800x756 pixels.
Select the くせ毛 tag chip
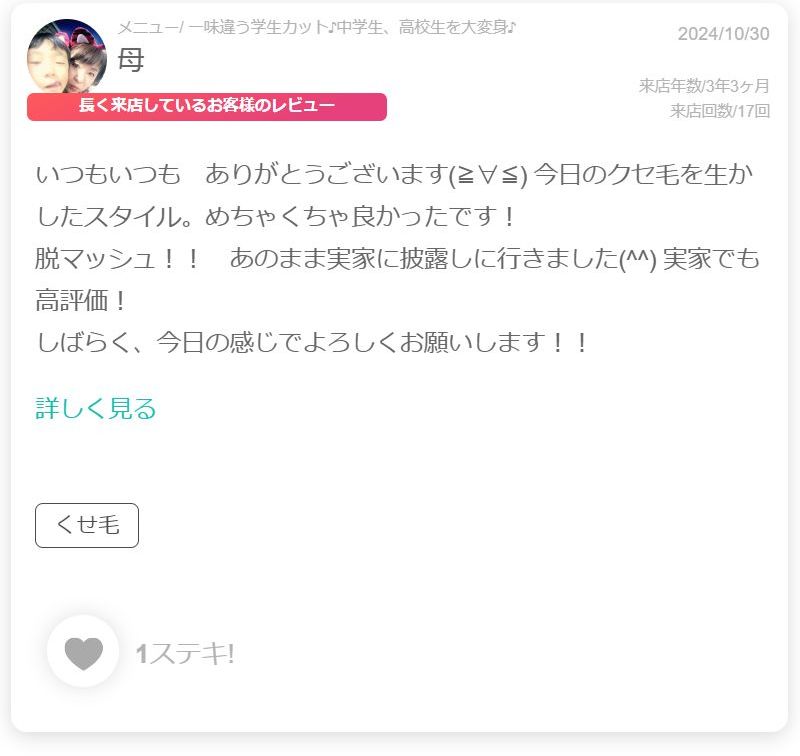[87, 525]
